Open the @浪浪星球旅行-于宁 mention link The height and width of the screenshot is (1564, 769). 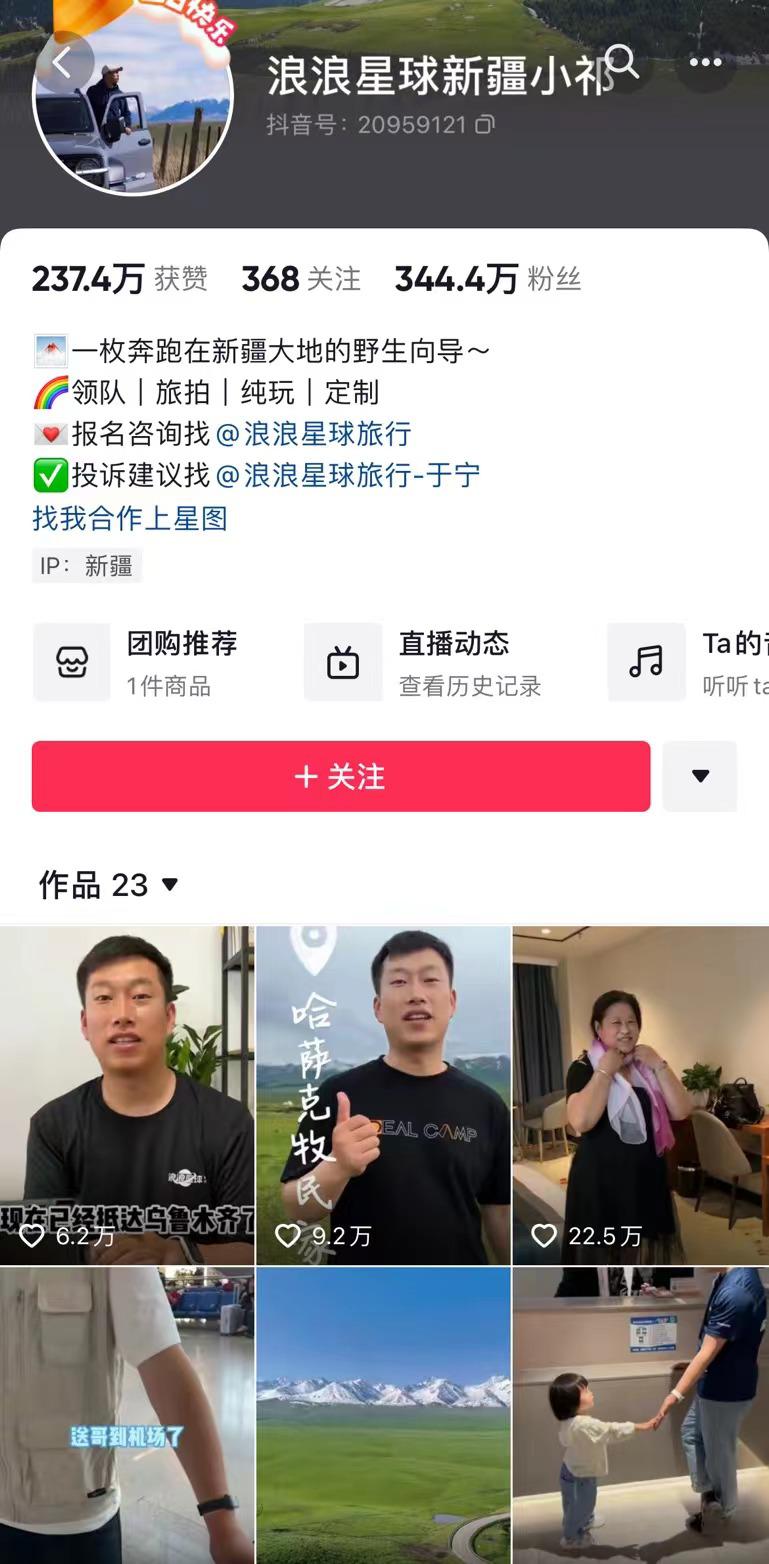click(347, 475)
